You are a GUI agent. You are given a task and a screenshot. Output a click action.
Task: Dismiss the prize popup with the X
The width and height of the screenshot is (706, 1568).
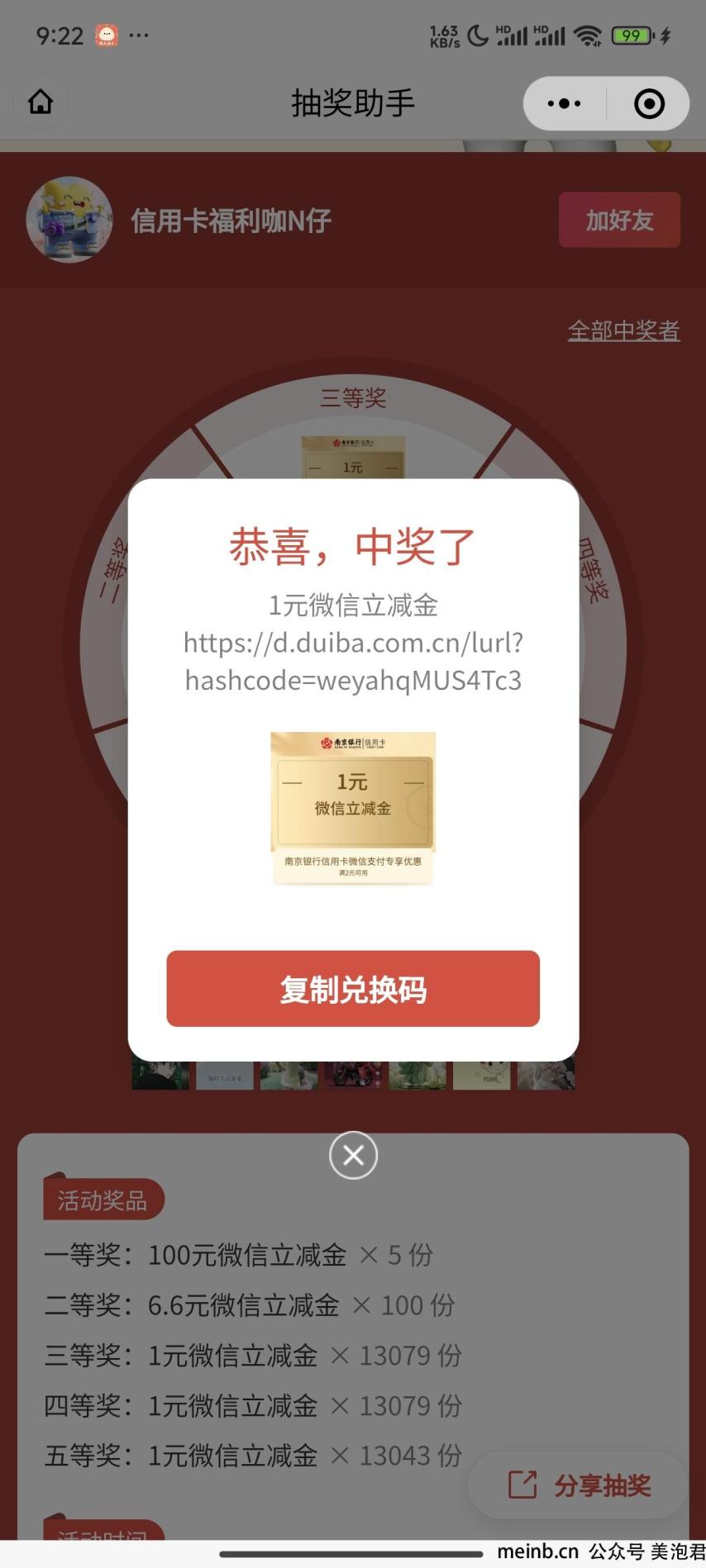(x=353, y=1155)
